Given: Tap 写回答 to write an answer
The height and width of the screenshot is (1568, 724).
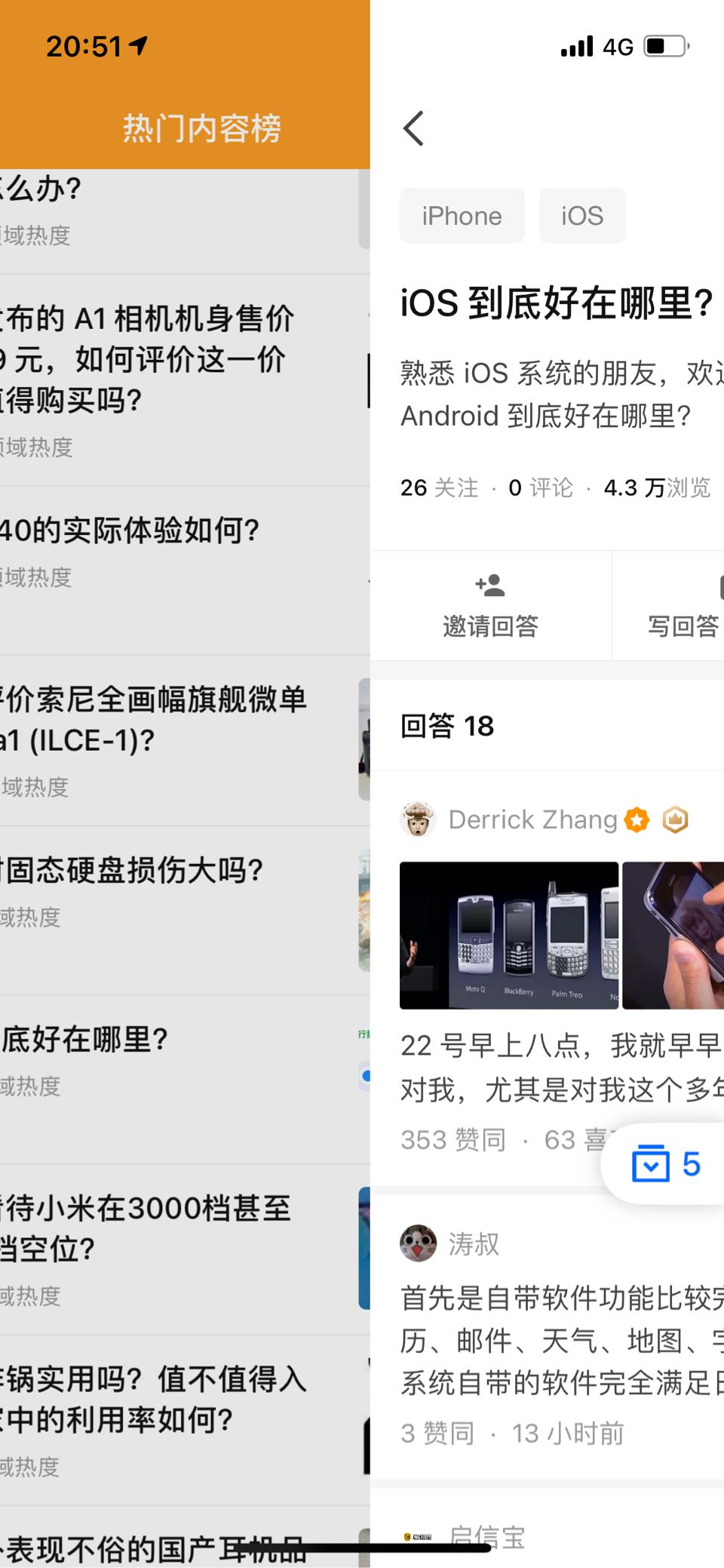Looking at the screenshot, I should coord(683,606).
